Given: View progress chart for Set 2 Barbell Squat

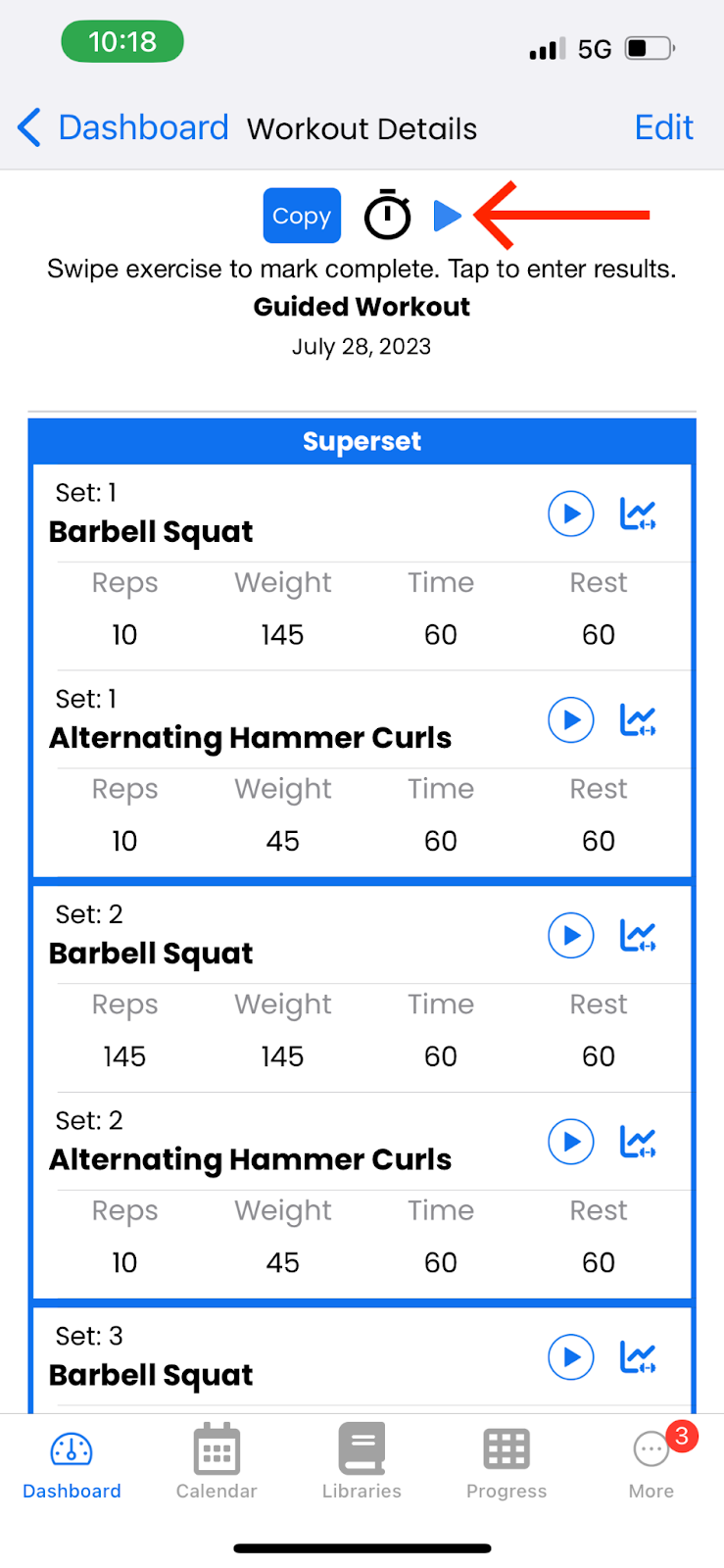Looking at the screenshot, I should 638,936.
